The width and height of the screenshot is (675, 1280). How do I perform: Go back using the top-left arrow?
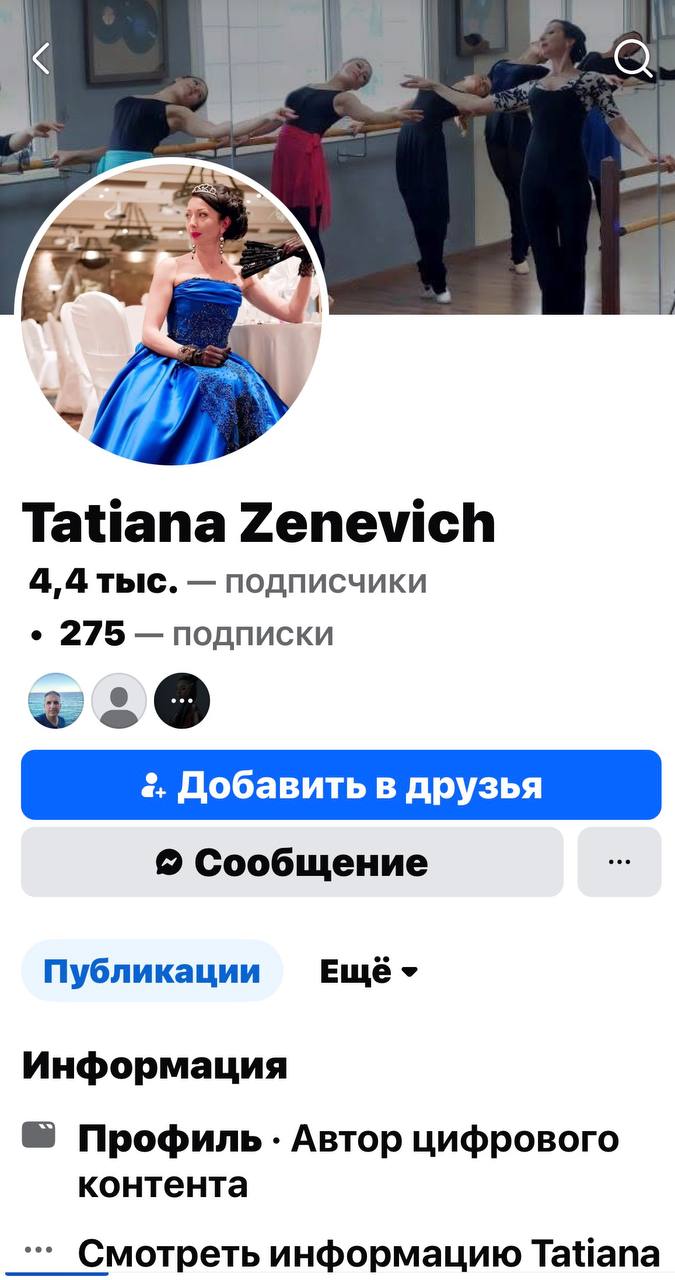point(41,59)
